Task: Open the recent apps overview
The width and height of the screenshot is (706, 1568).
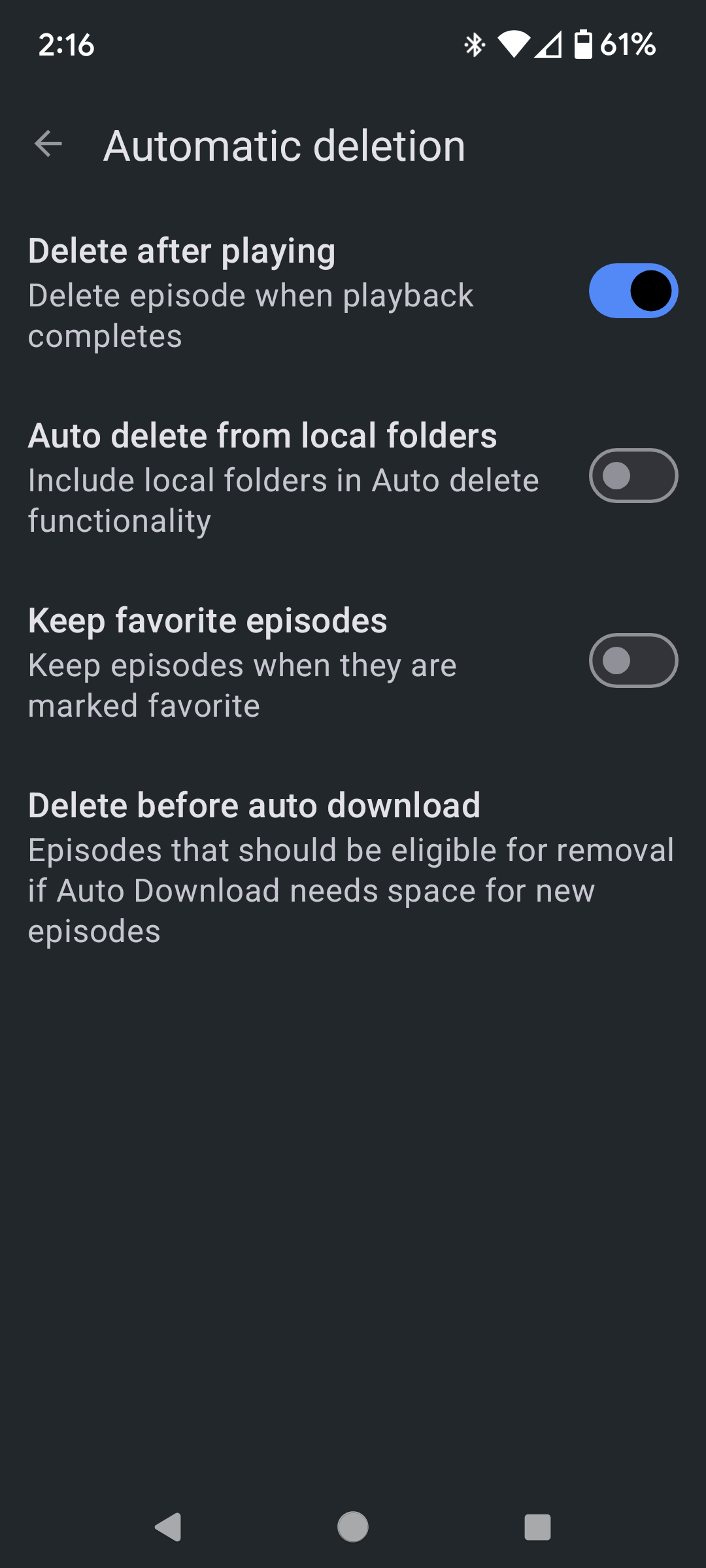Action: tap(537, 1527)
